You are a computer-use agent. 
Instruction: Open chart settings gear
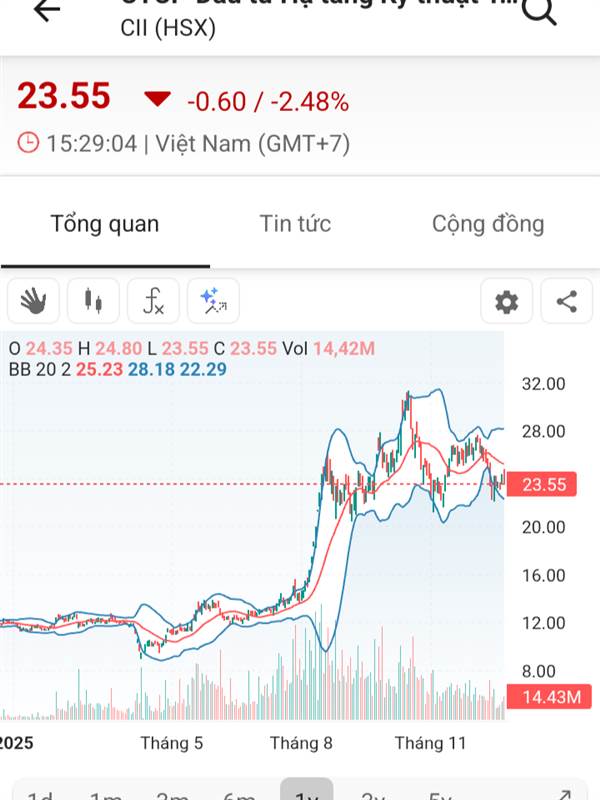pyautogui.click(x=507, y=301)
